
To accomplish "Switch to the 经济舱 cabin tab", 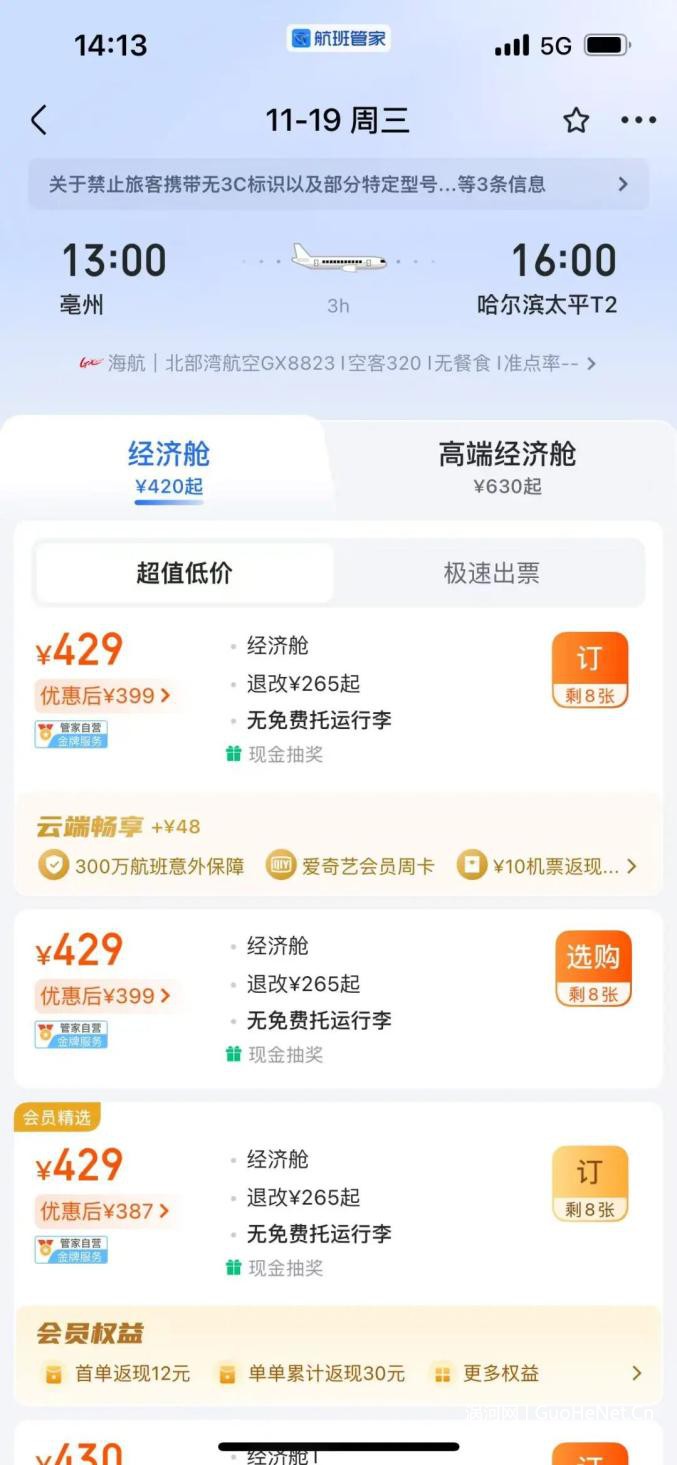I will [169, 466].
